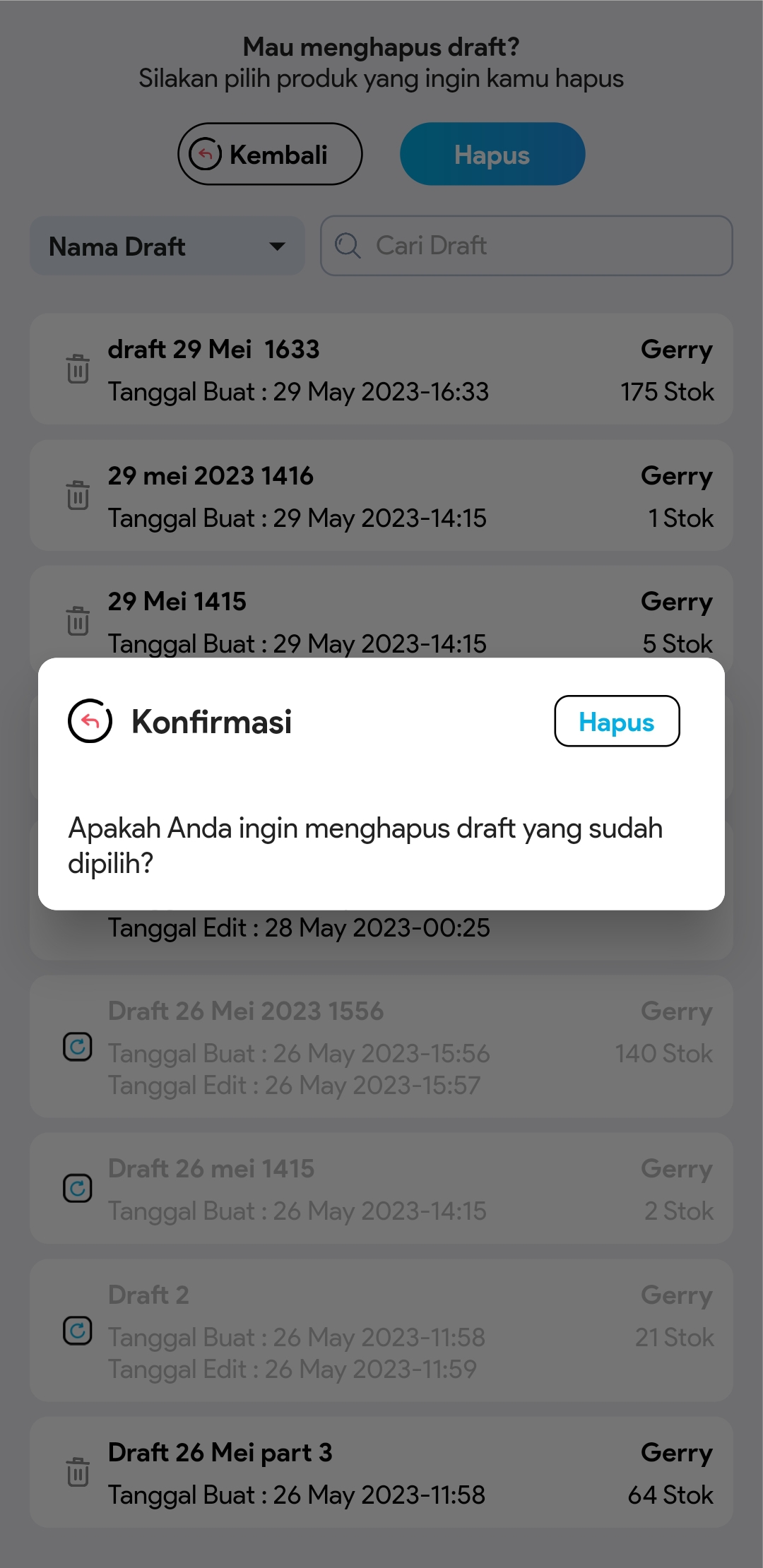The height and width of the screenshot is (1568, 763).
Task: Select the trash icon for 29 mei 2023 1416
Action: coord(78,495)
